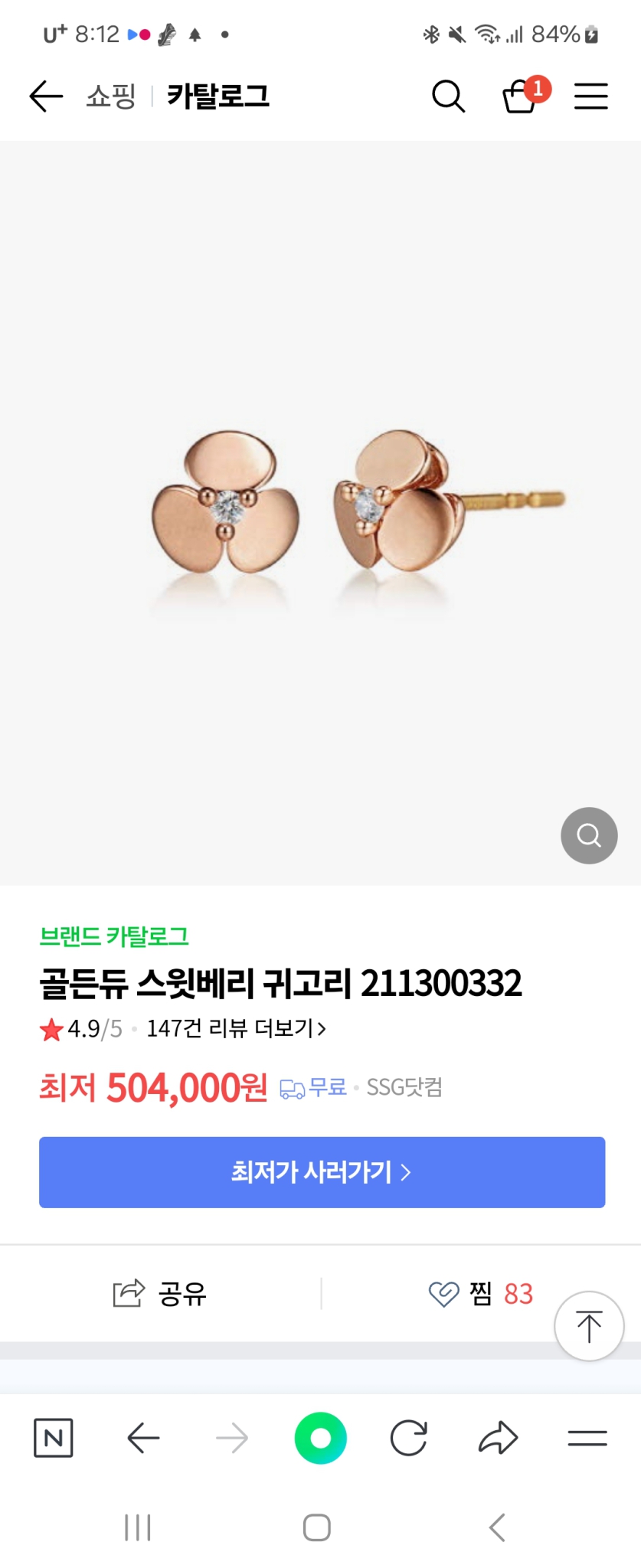Open 147건 리뷰 더보기 reviews
Screen dimensions: 641x1568
[230, 1029]
